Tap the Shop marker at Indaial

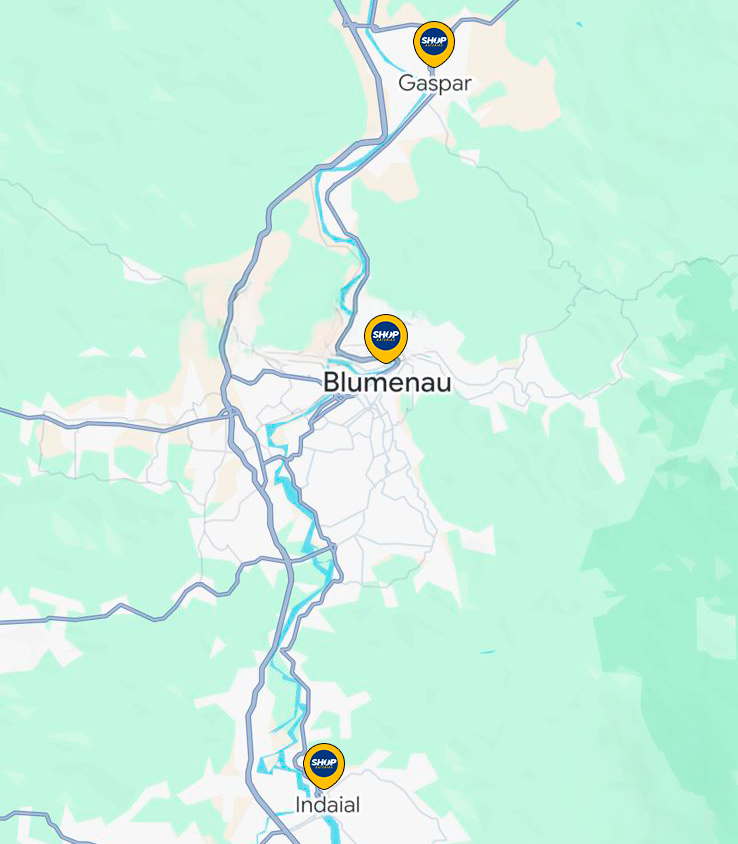pyautogui.click(x=323, y=764)
